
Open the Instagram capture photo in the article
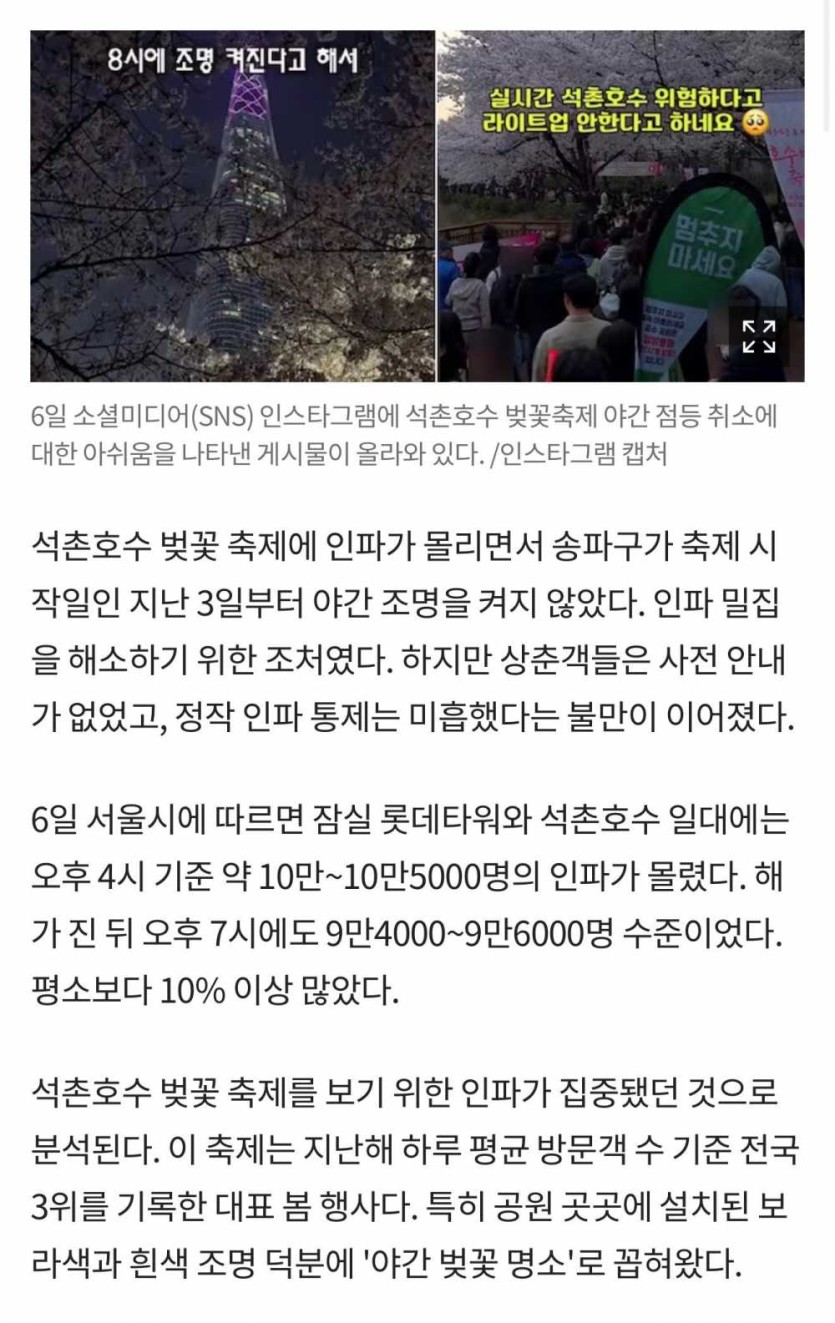click(x=416, y=205)
